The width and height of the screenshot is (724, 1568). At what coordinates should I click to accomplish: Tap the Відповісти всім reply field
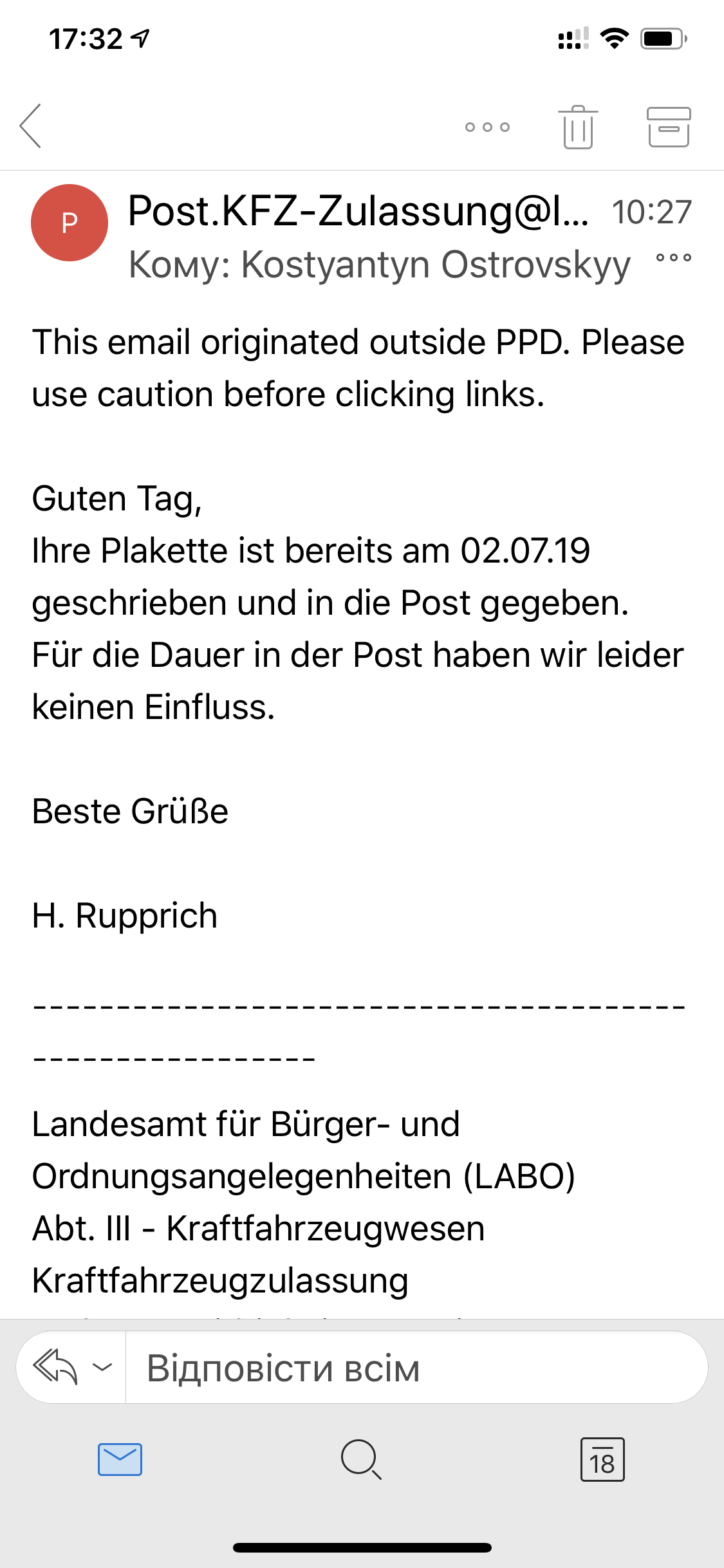(412, 1367)
